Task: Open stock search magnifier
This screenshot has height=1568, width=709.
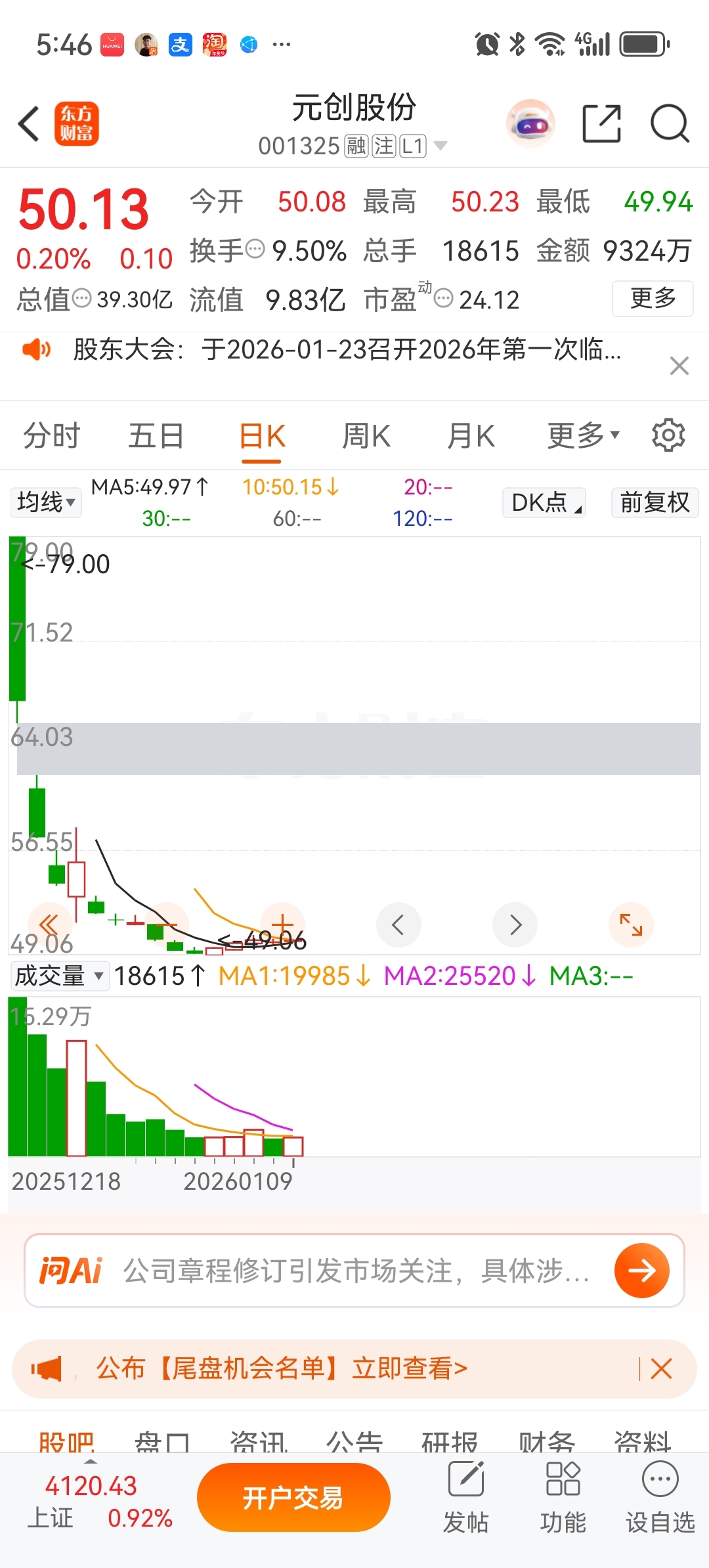Action: pos(669,123)
